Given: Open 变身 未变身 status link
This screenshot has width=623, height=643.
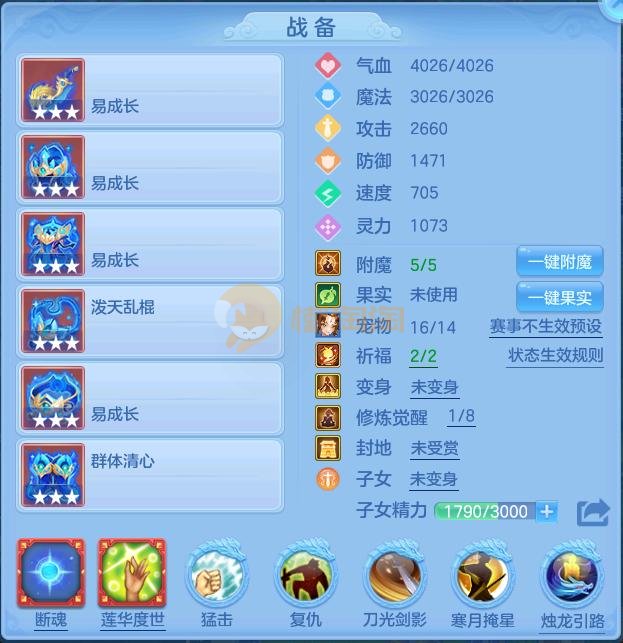Looking at the screenshot, I should 434,387.
